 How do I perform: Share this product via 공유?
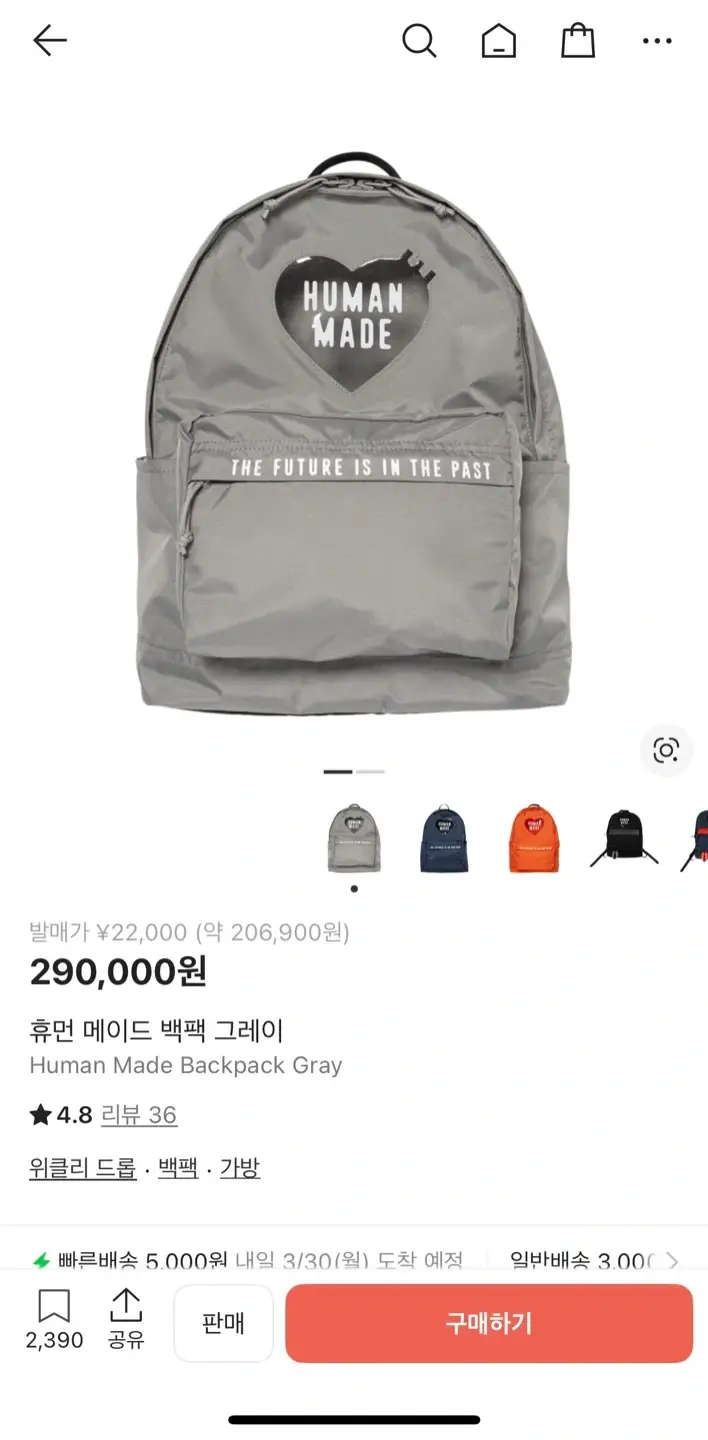click(126, 1320)
